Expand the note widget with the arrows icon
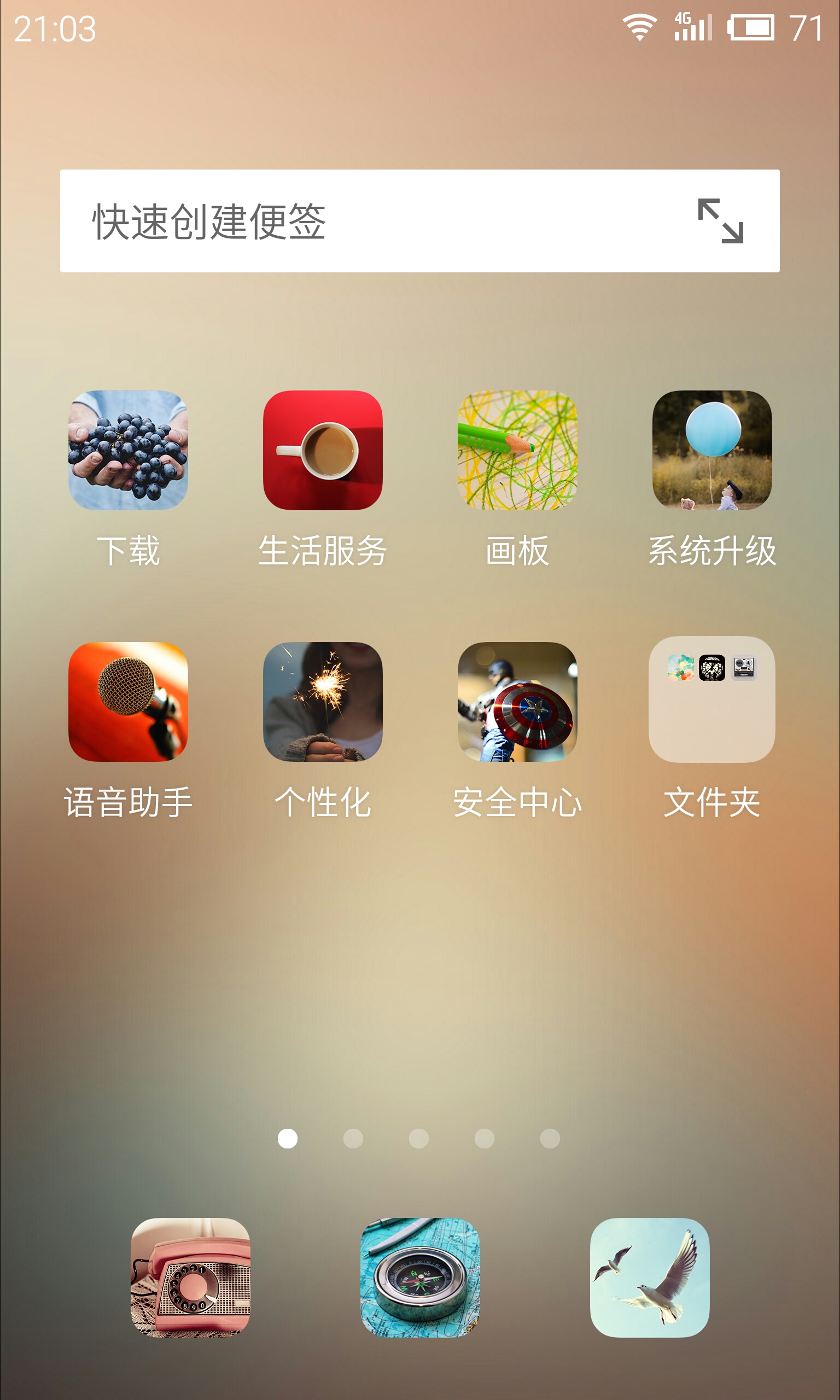840x1400 pixels. pyautogui.click(x=720, y=221)
